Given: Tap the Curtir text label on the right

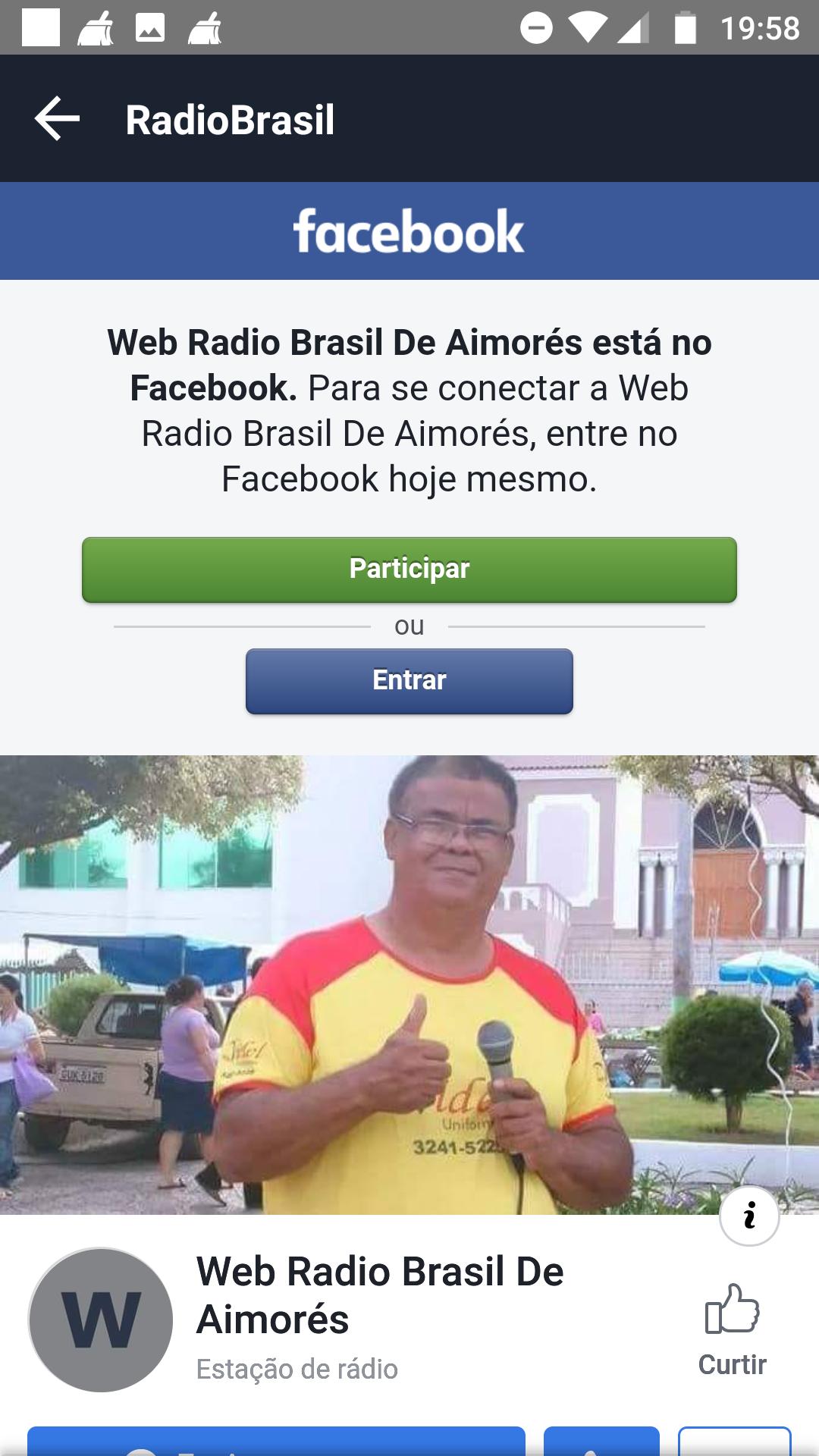Looking at the screenshot, I should tap(732, 1365).
